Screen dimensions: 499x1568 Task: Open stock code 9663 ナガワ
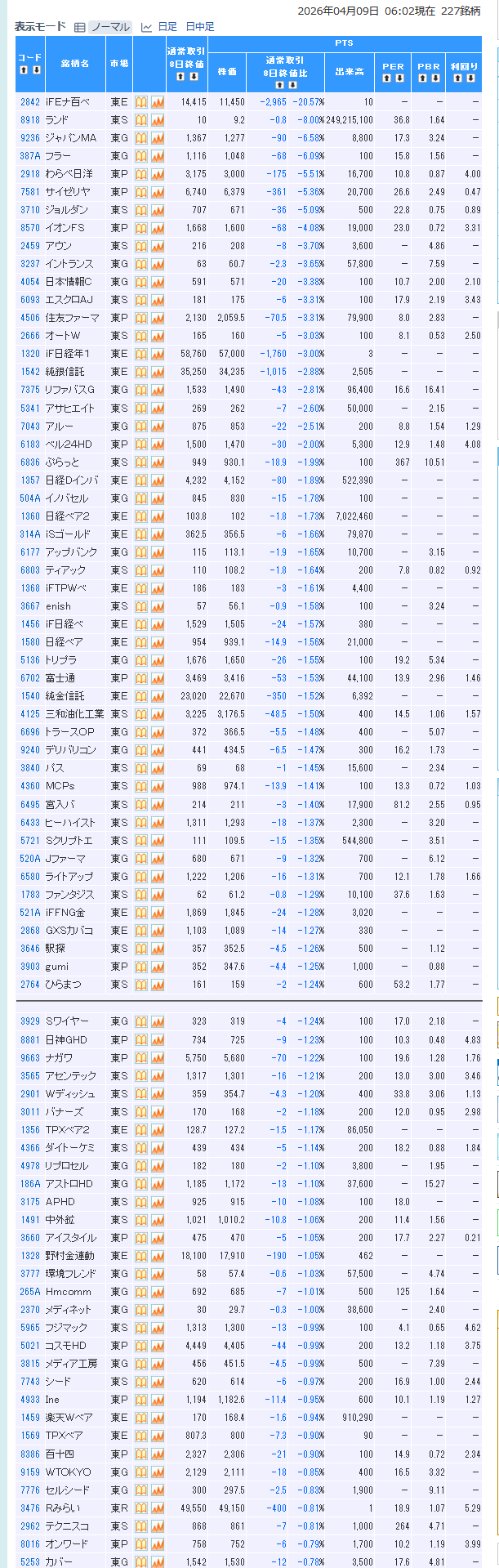coord(30,1058)
